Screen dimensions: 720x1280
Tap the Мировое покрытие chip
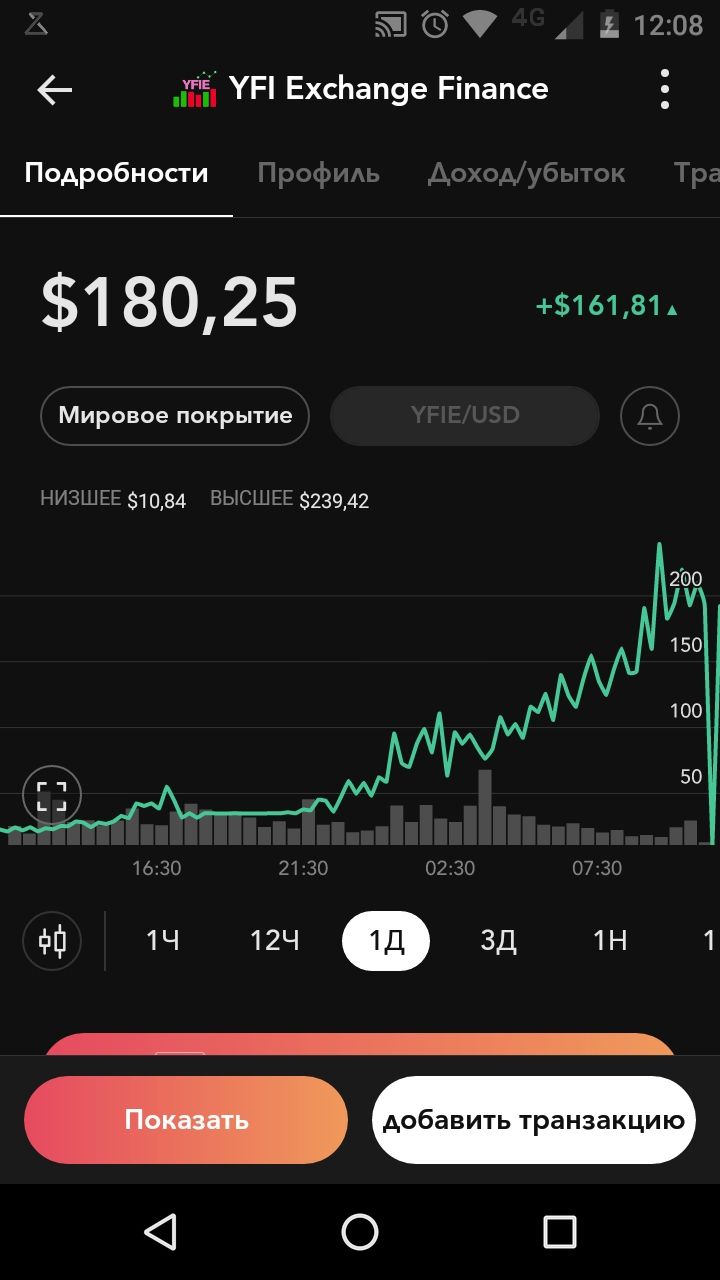pos(175,415)
